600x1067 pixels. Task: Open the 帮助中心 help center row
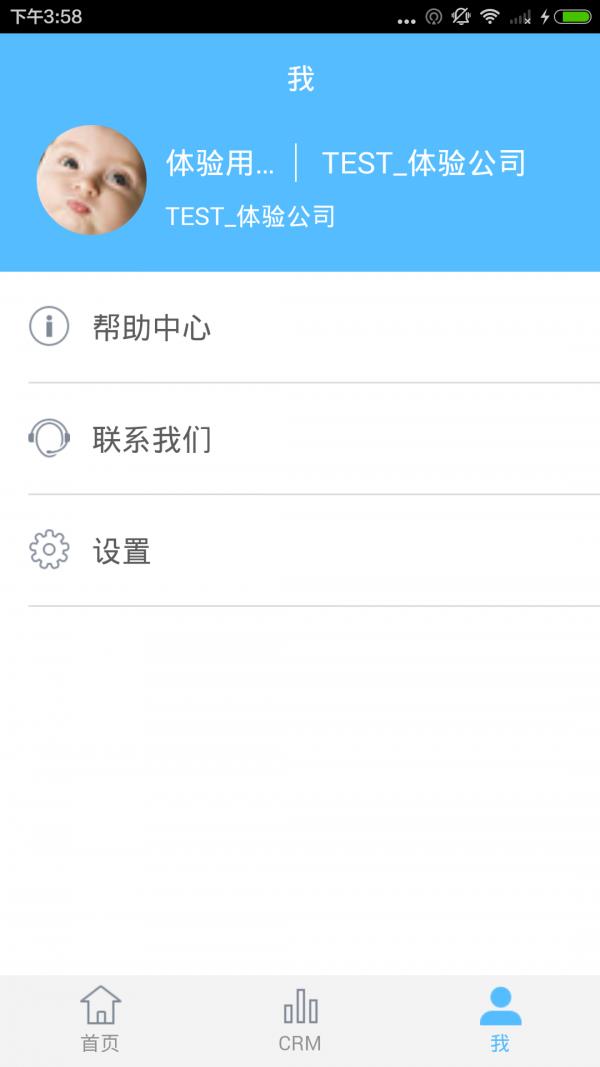[300, 327]
